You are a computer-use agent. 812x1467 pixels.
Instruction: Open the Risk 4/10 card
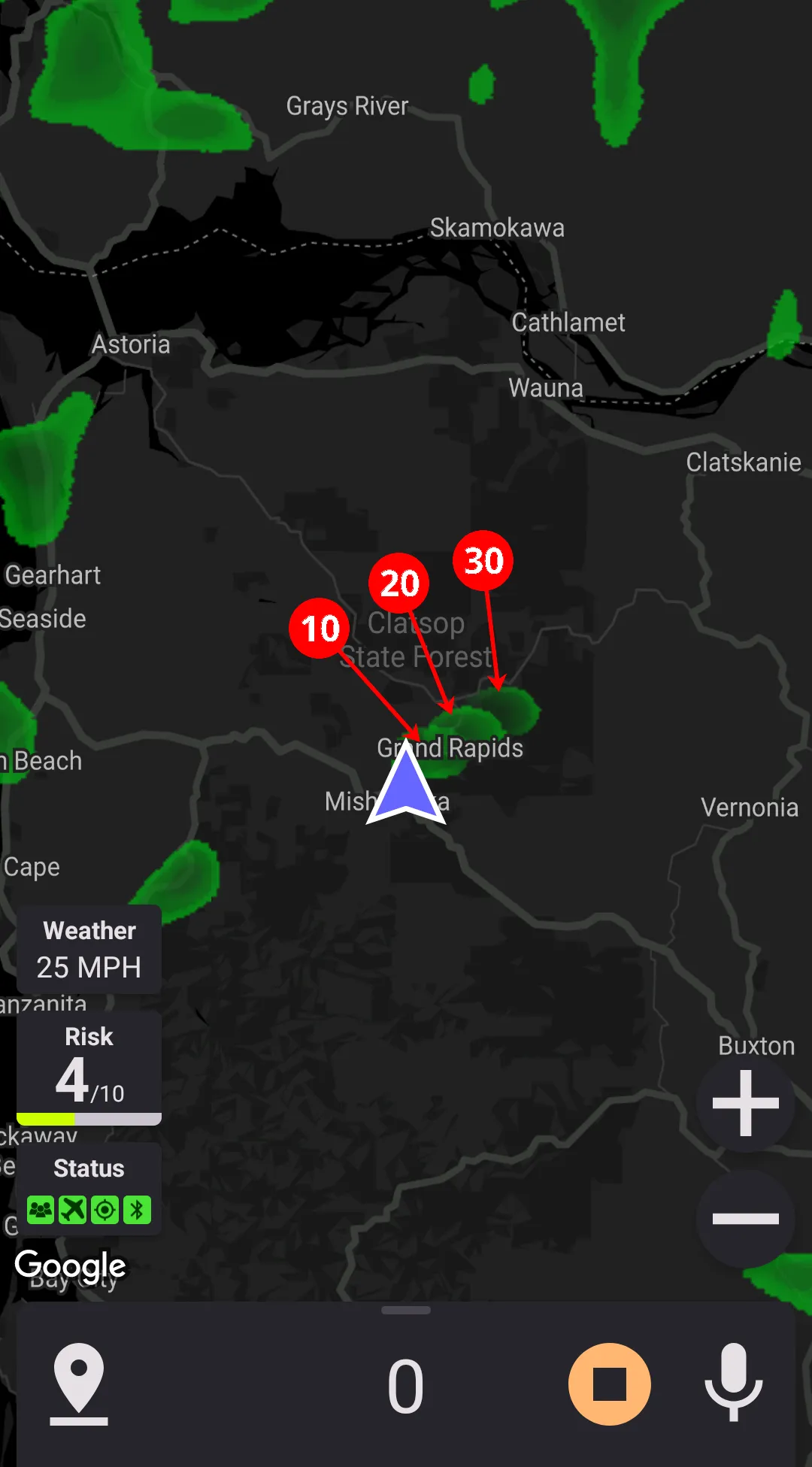tap(89, 1068)
